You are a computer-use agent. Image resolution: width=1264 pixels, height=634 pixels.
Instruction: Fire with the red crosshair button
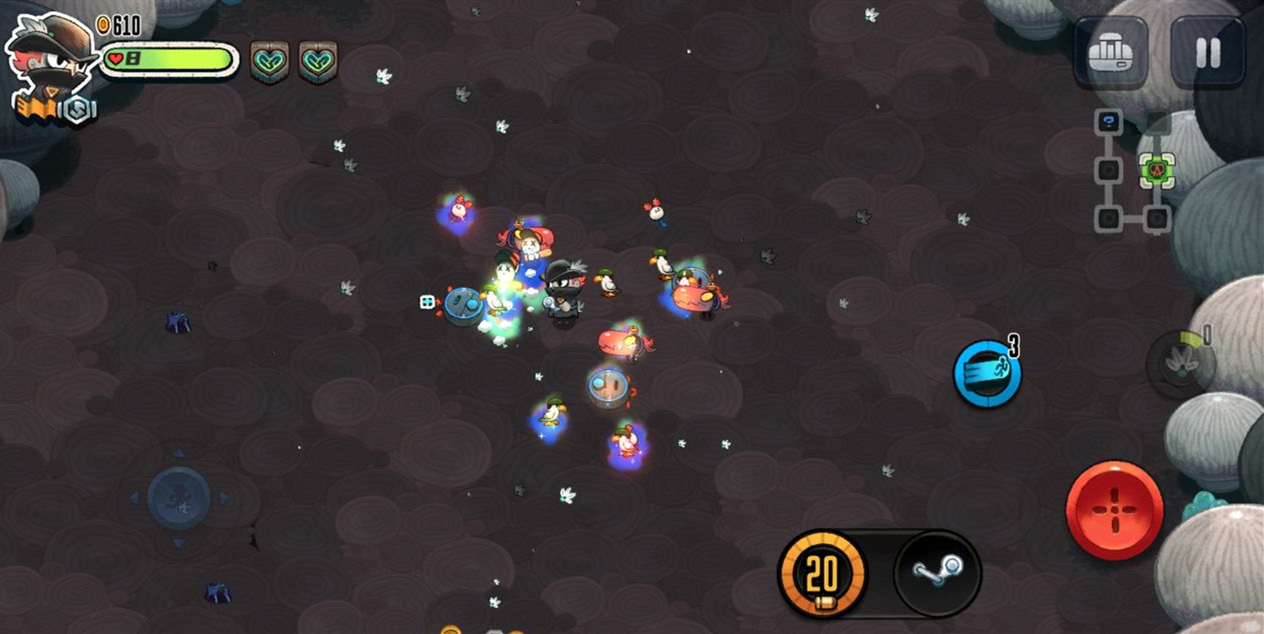1114,510
